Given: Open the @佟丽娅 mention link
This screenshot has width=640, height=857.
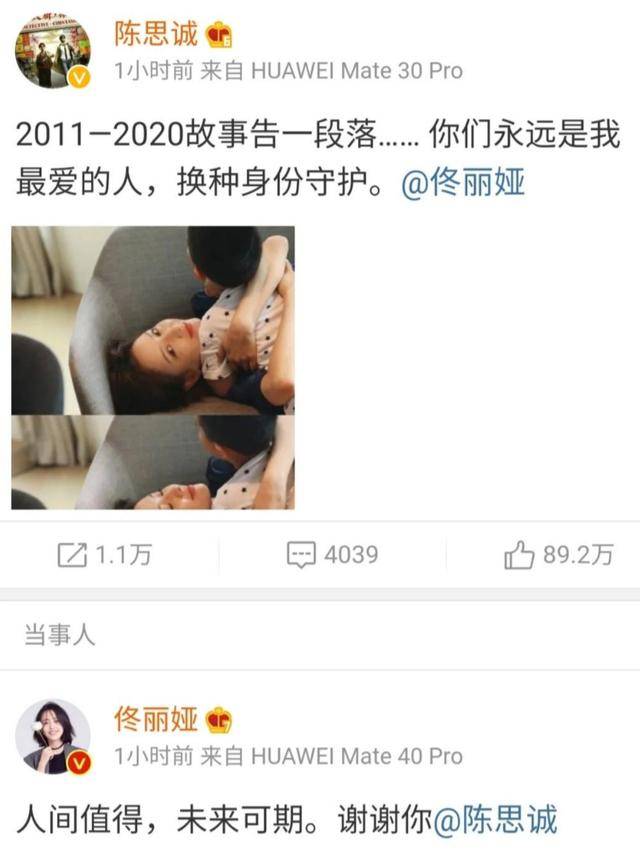Looking at the screenshot, I should click(462, 183).
